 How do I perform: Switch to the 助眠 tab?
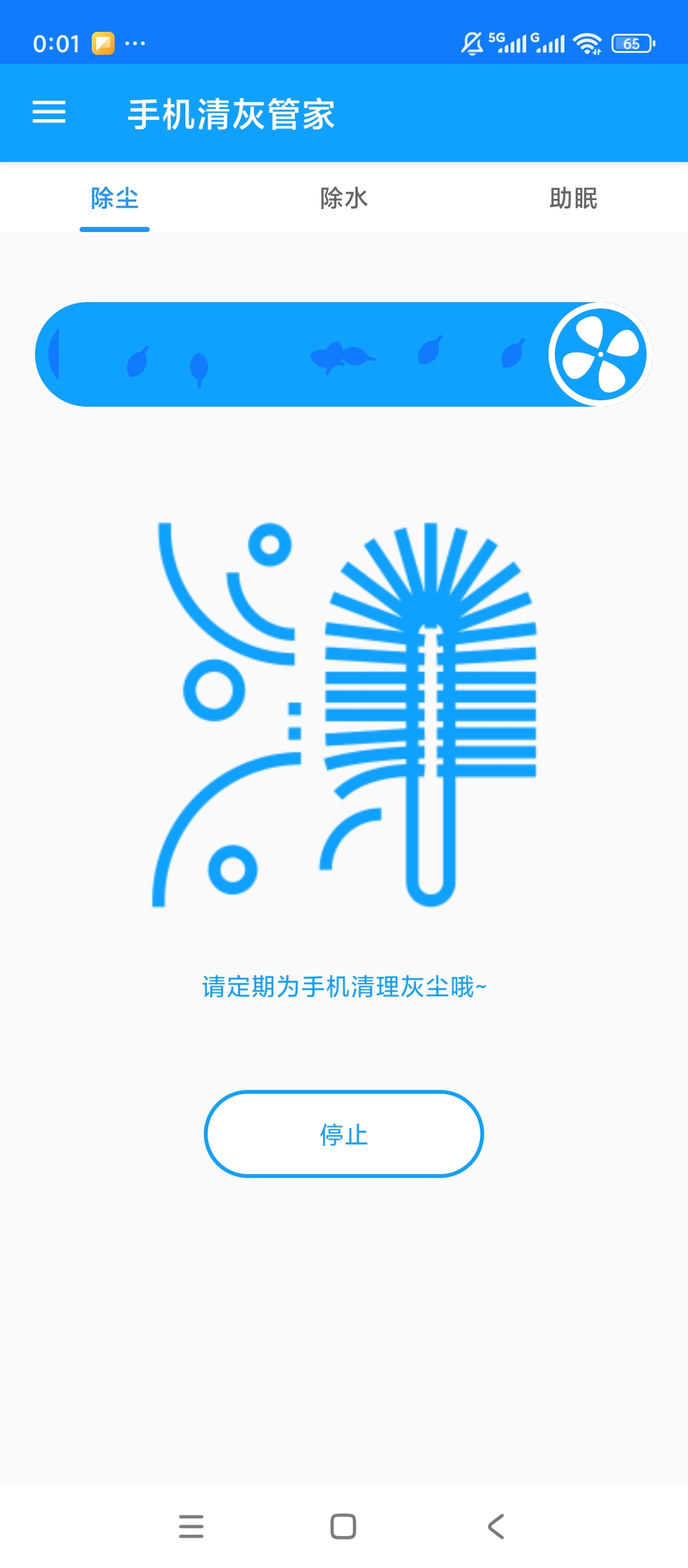(x=573, y=198)
